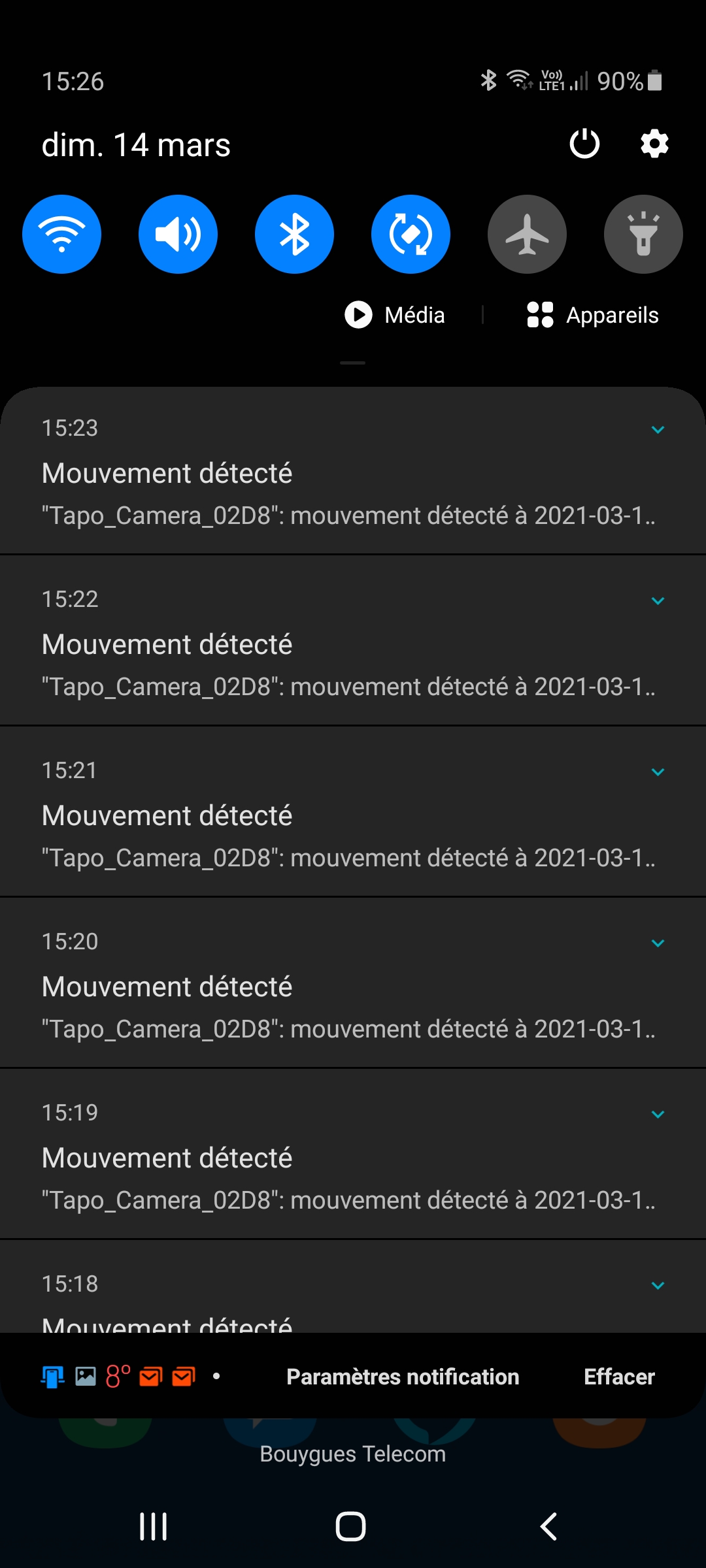
Task: Go to the home screen
Action: 351,1526
